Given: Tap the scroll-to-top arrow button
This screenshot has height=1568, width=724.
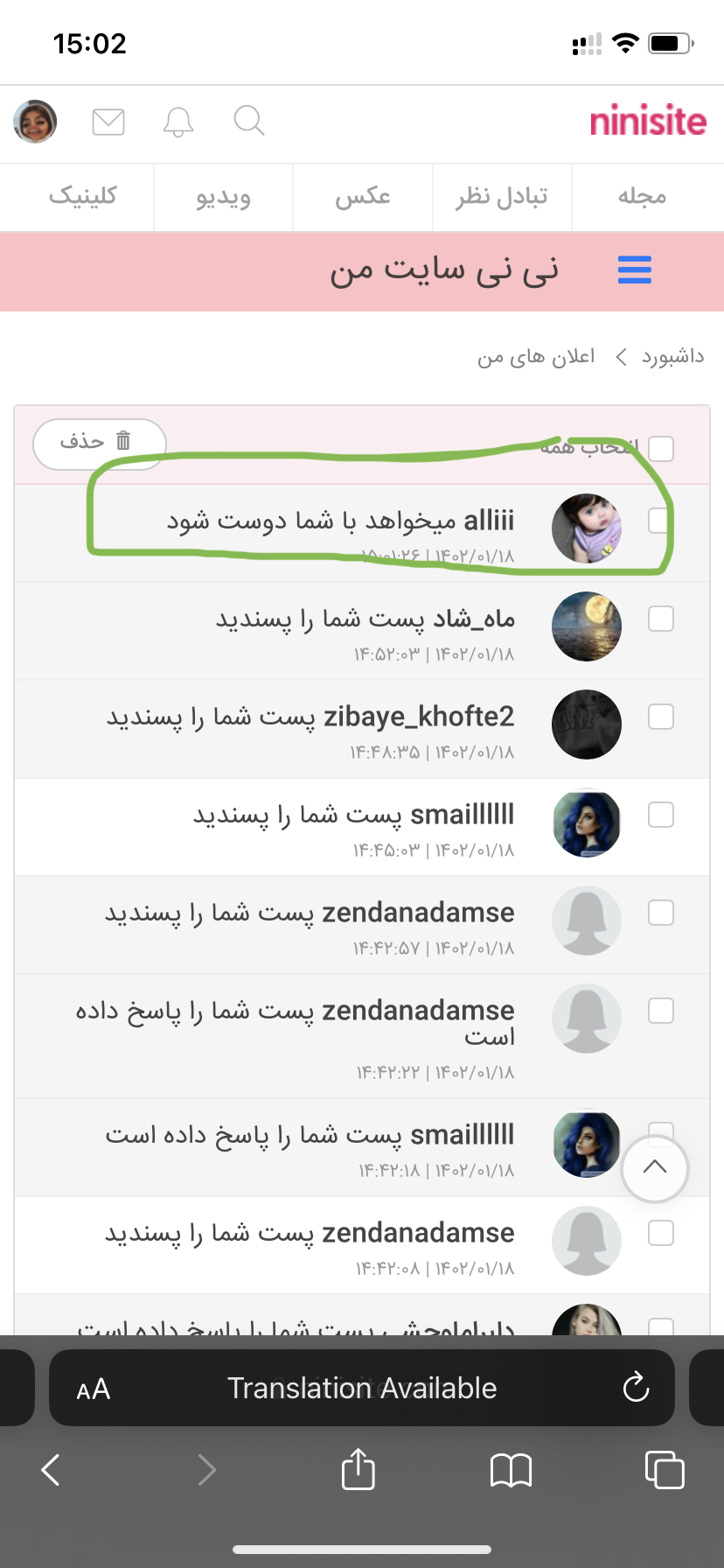Looking at the screenshot, I should [x=655, y=1167].
